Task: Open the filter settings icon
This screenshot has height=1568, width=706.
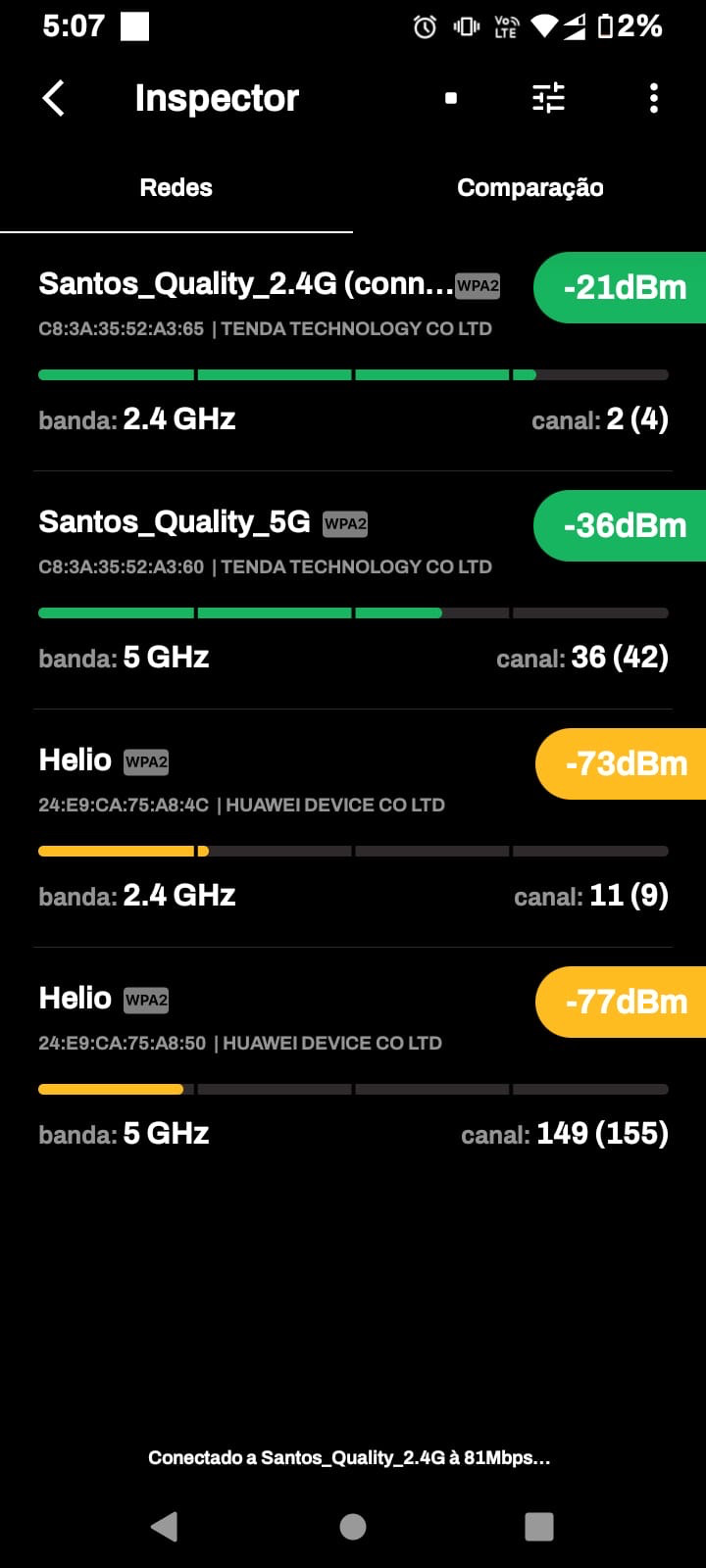Action: tap(548, 98)
